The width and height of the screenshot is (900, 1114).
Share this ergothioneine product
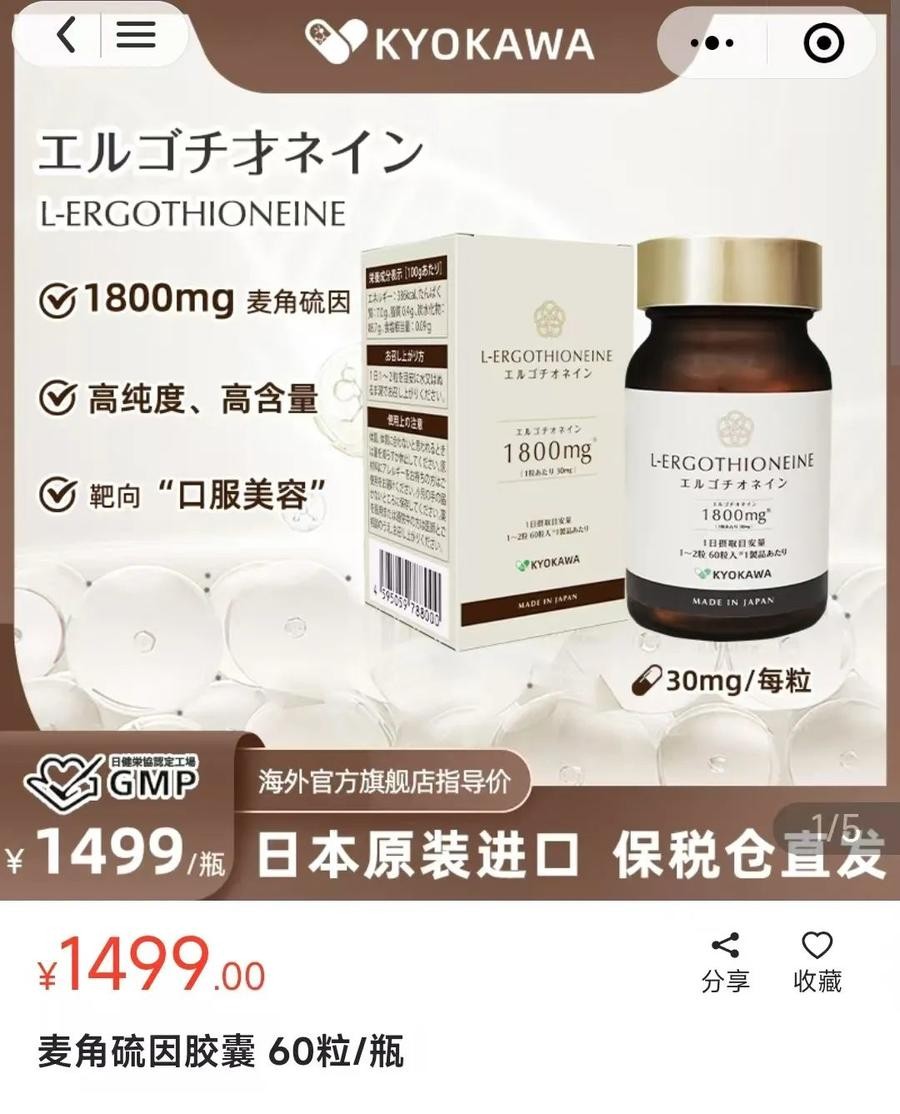point(725,963)
